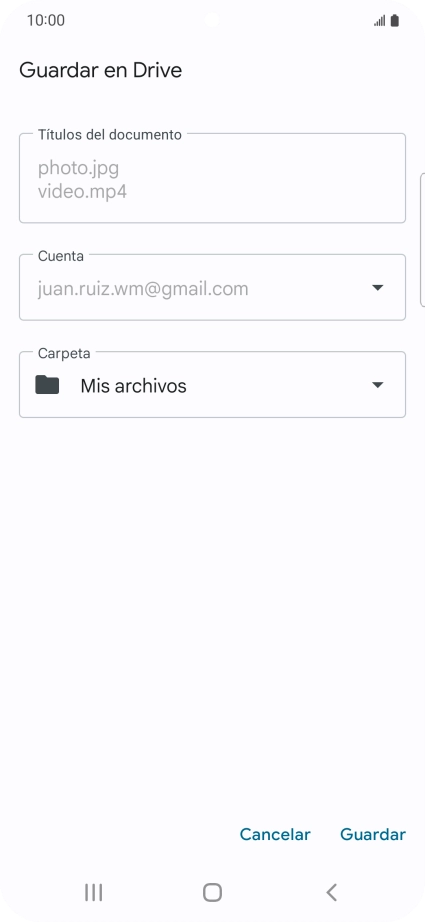
Task: Tap Cancelar to discard saving
Action: pyautogui.click(x=275, y=834)
